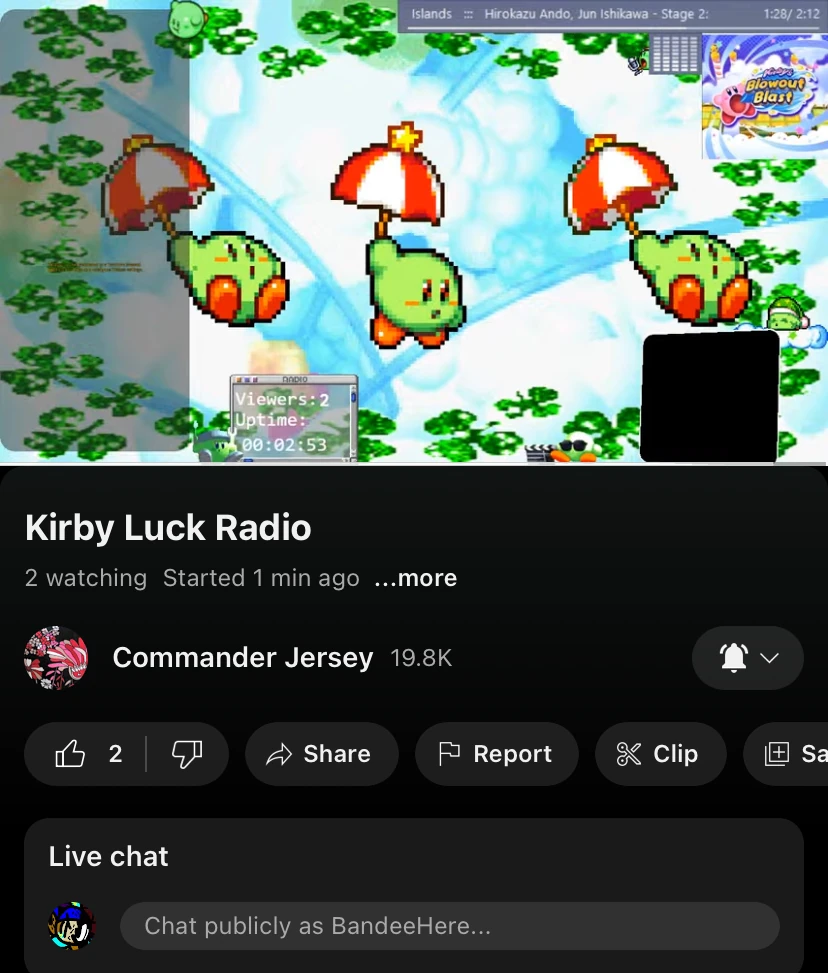Screen dimensions: 828x973
Task: Tap the thumbs up icon showing 2 likes
Action: click(72, 754)
